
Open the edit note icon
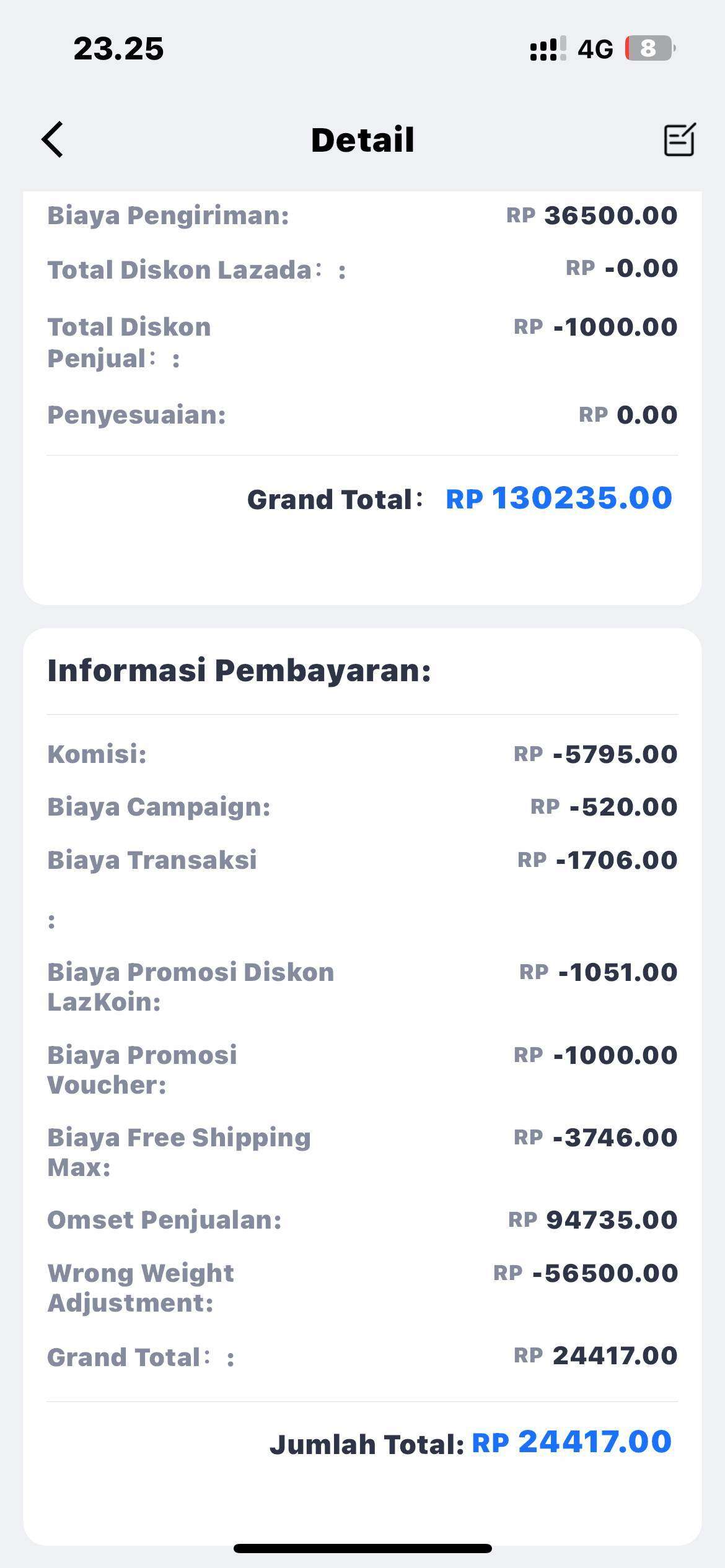[x=679, y=139]
